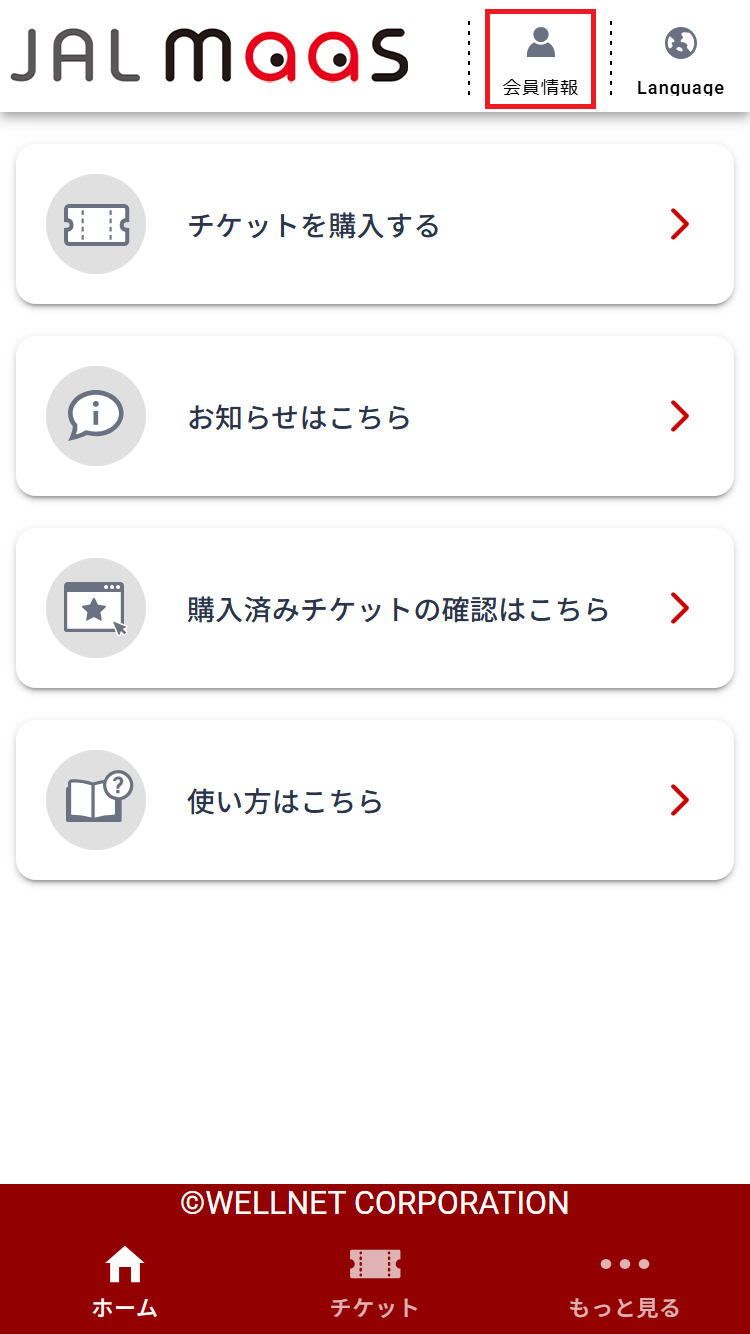Open the Language selector

click(x=680, y=60)
